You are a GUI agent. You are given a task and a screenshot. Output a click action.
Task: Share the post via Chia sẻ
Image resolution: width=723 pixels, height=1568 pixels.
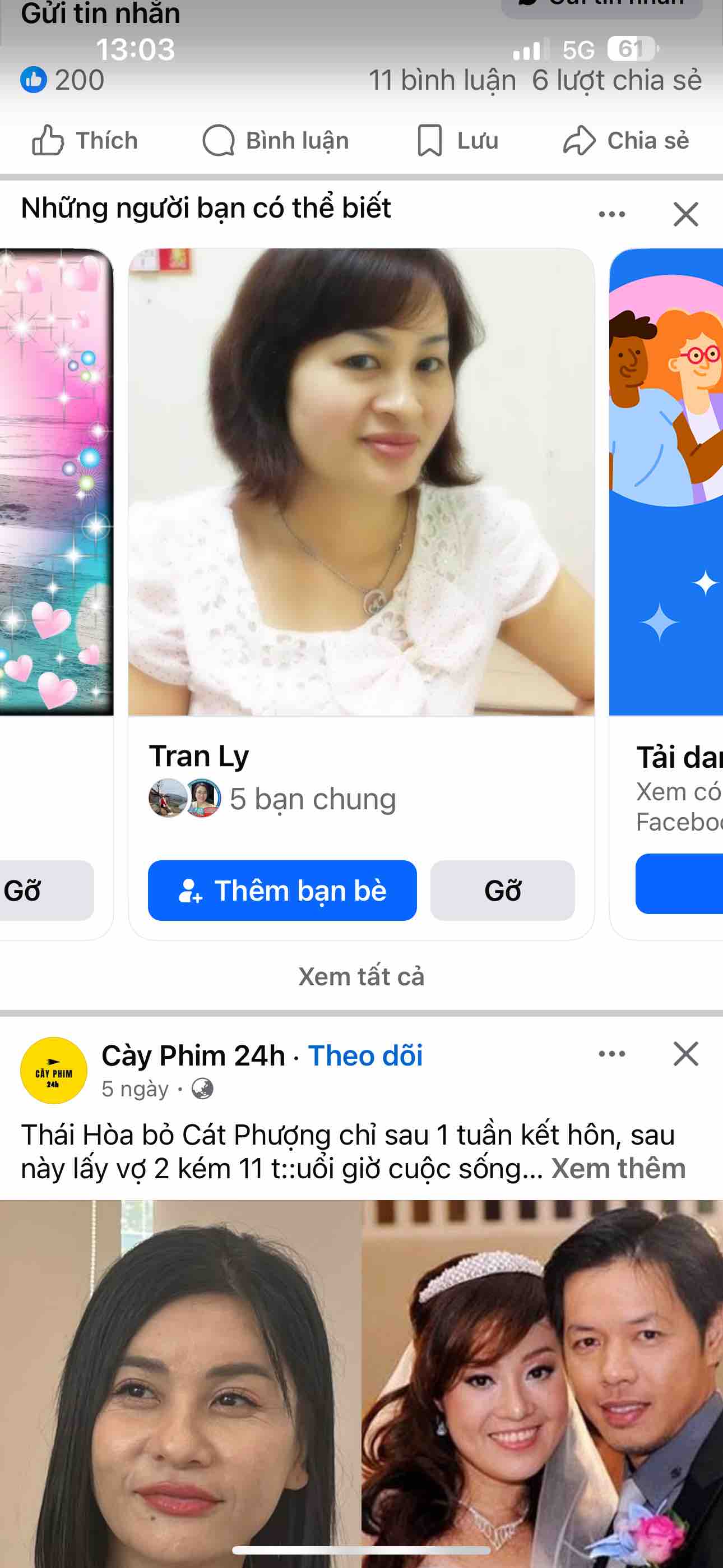tap(625, 141)
